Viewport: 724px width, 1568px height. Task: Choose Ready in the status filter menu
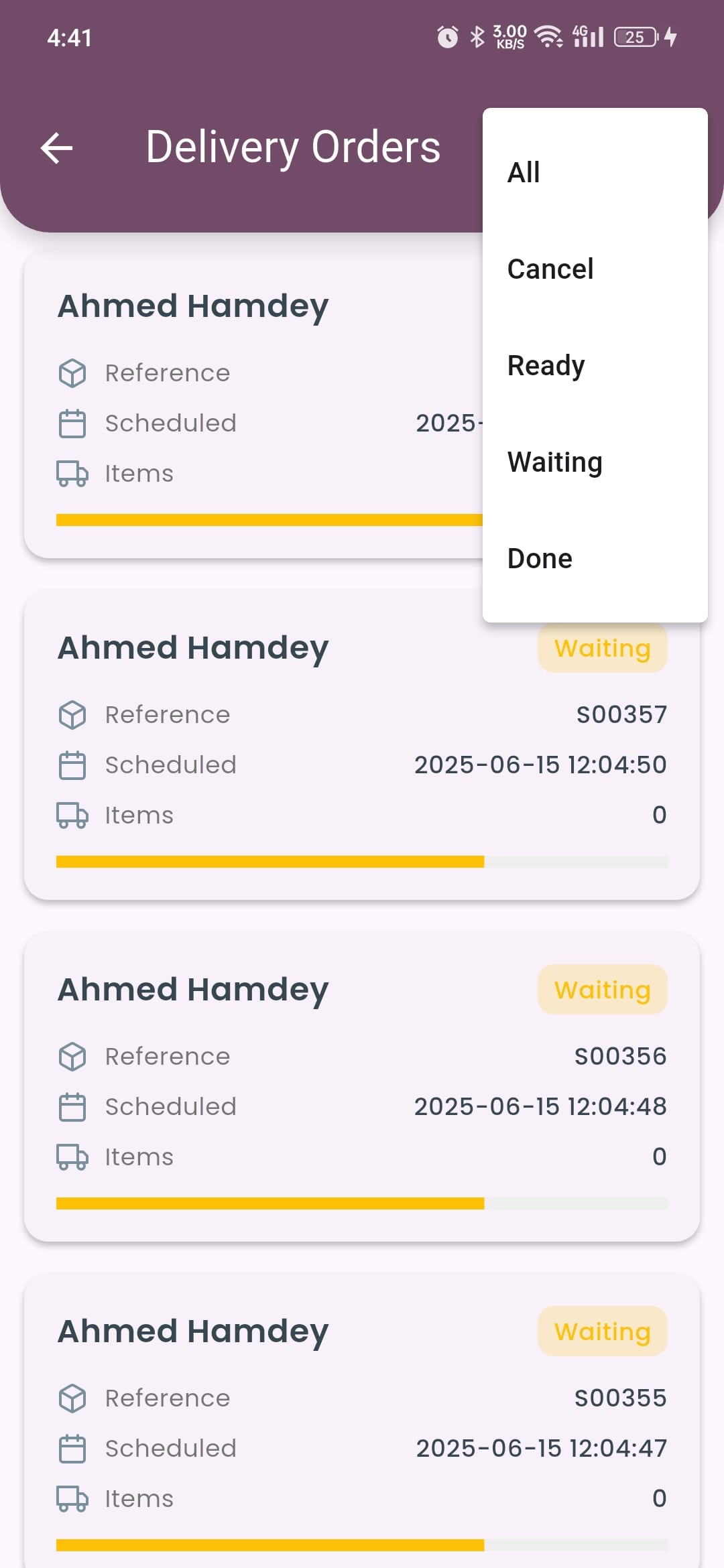pos(545,365)
